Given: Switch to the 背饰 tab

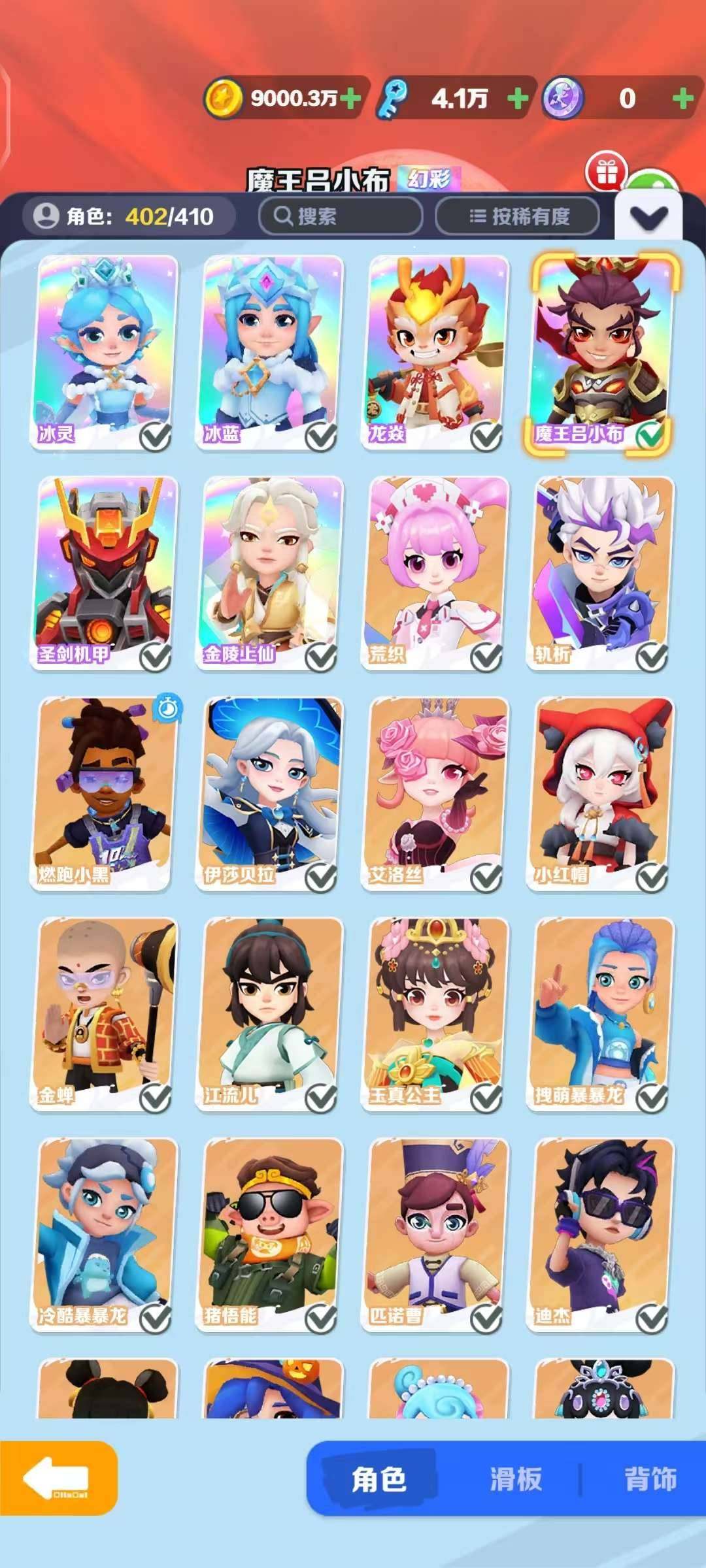Looking at the screenshot, I should 650,1479.
